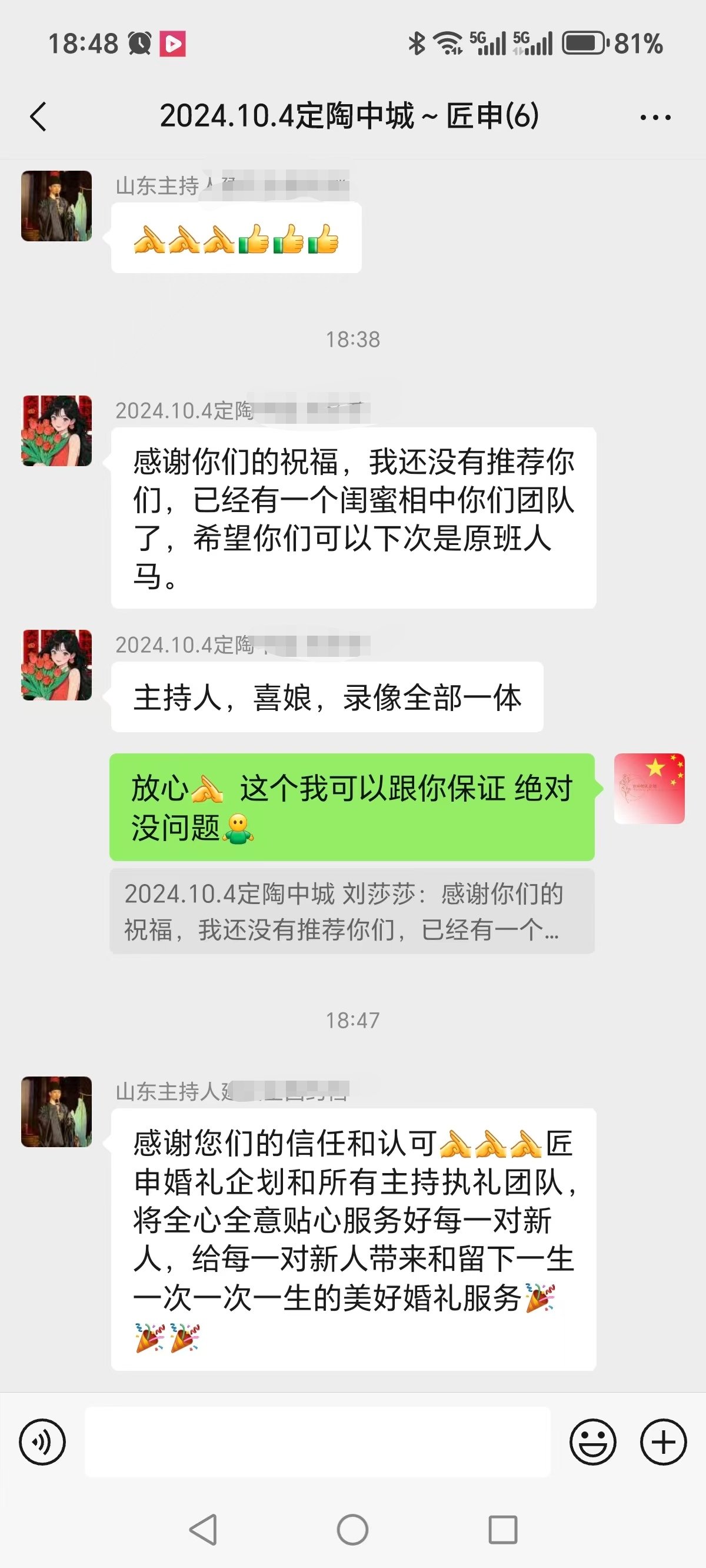Screen dimensions: 706x1568
Task: Tap the system home button
Action: (352, 1530)
